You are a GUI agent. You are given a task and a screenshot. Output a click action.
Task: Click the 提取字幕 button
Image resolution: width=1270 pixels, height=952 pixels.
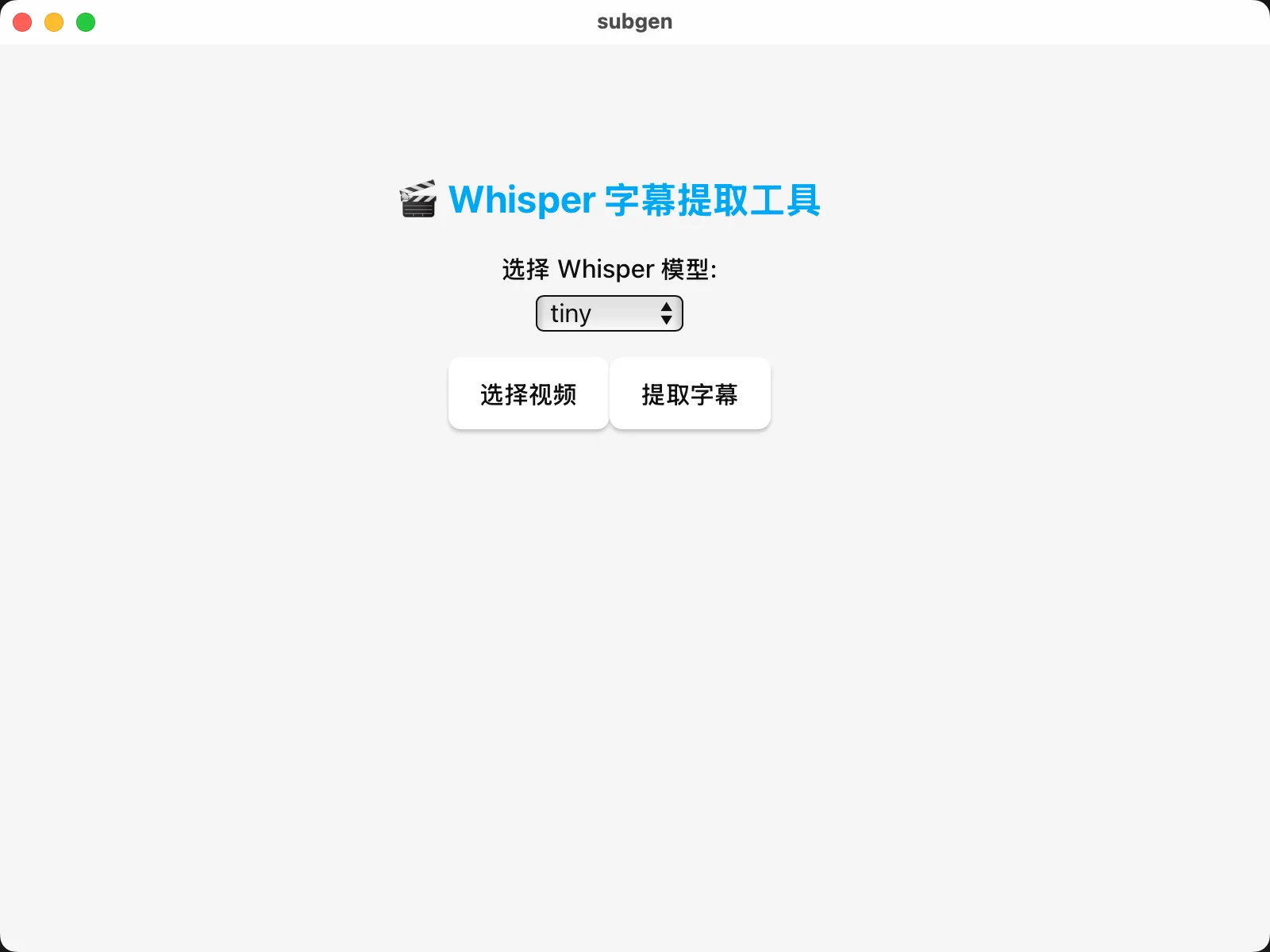pyautogui.click(x=690, y=393)
